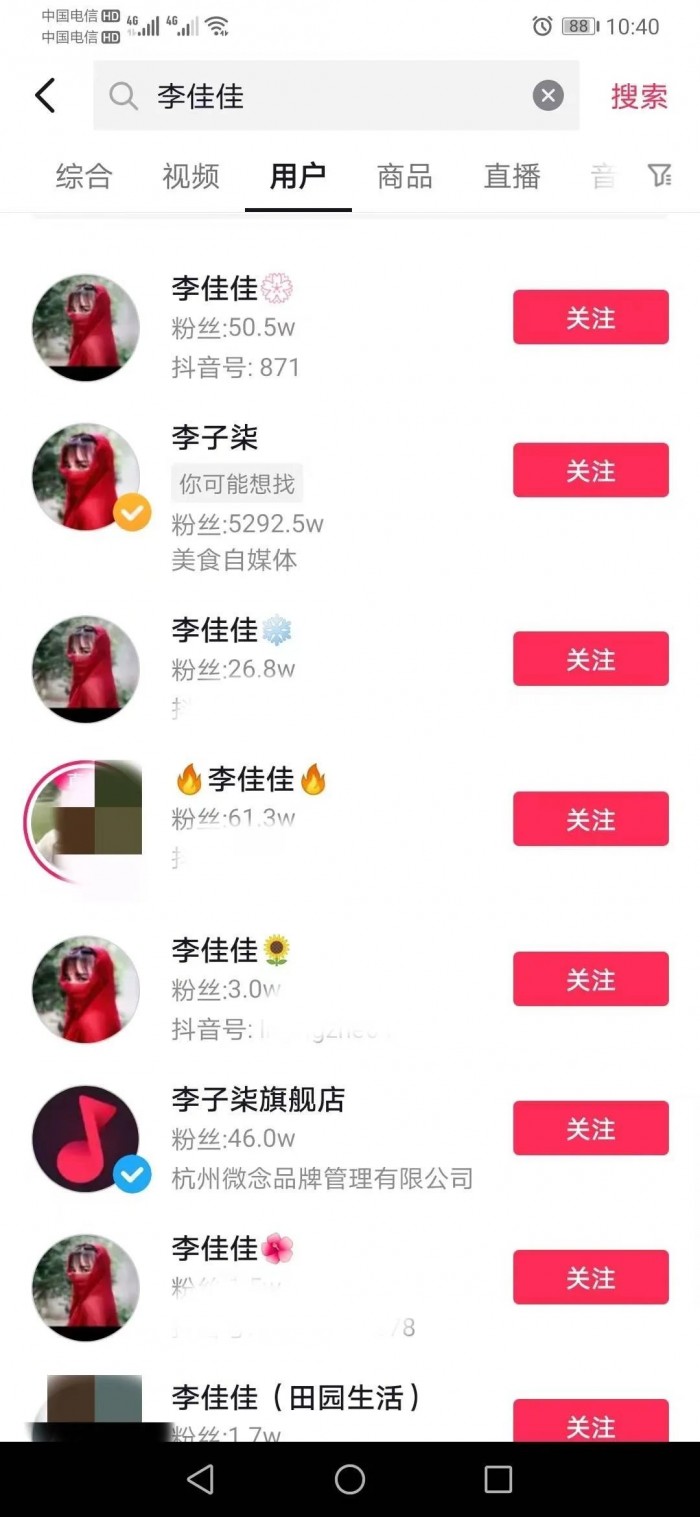Screen dimensions: 700x1517
Task: Go back from the search results
Action: (x=45, y=96)
